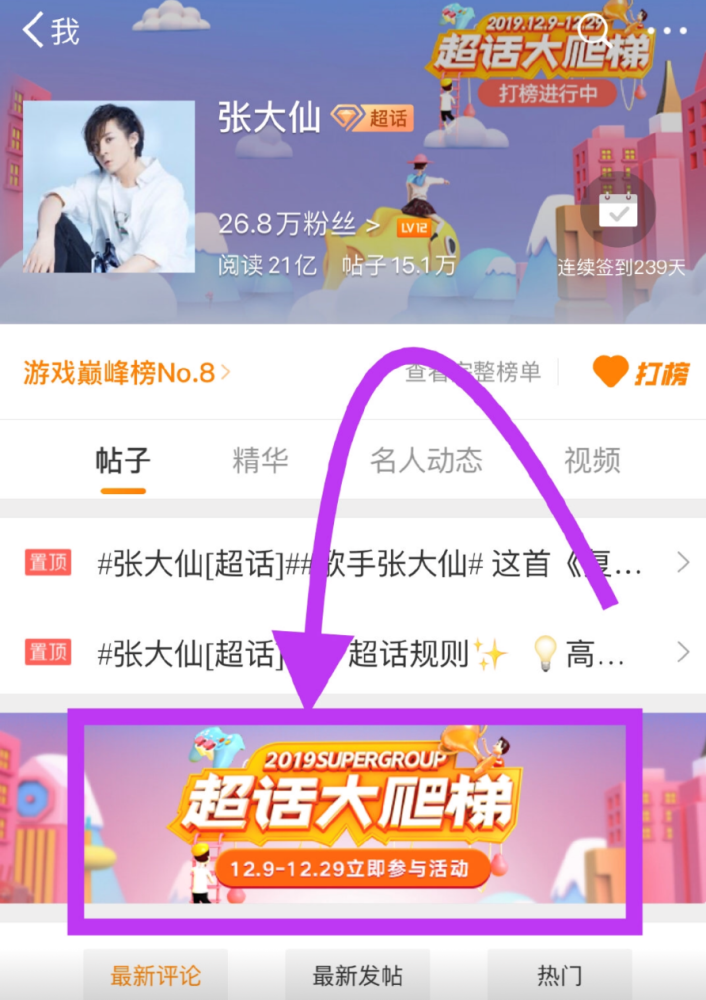Sort posts by 最新发帖

coord(357,974)
